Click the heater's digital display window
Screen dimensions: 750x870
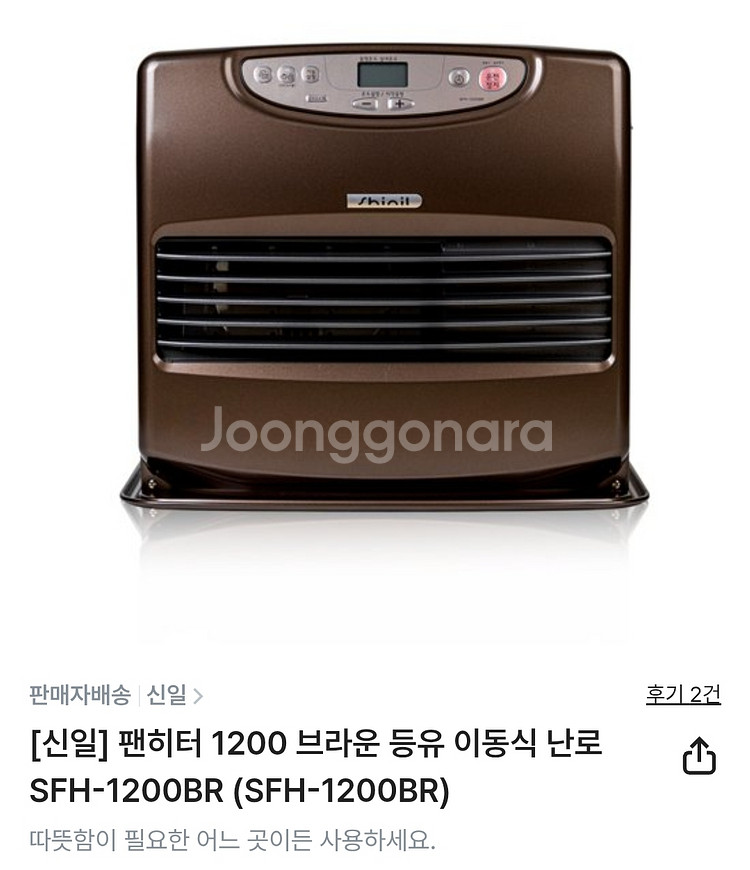382,75
